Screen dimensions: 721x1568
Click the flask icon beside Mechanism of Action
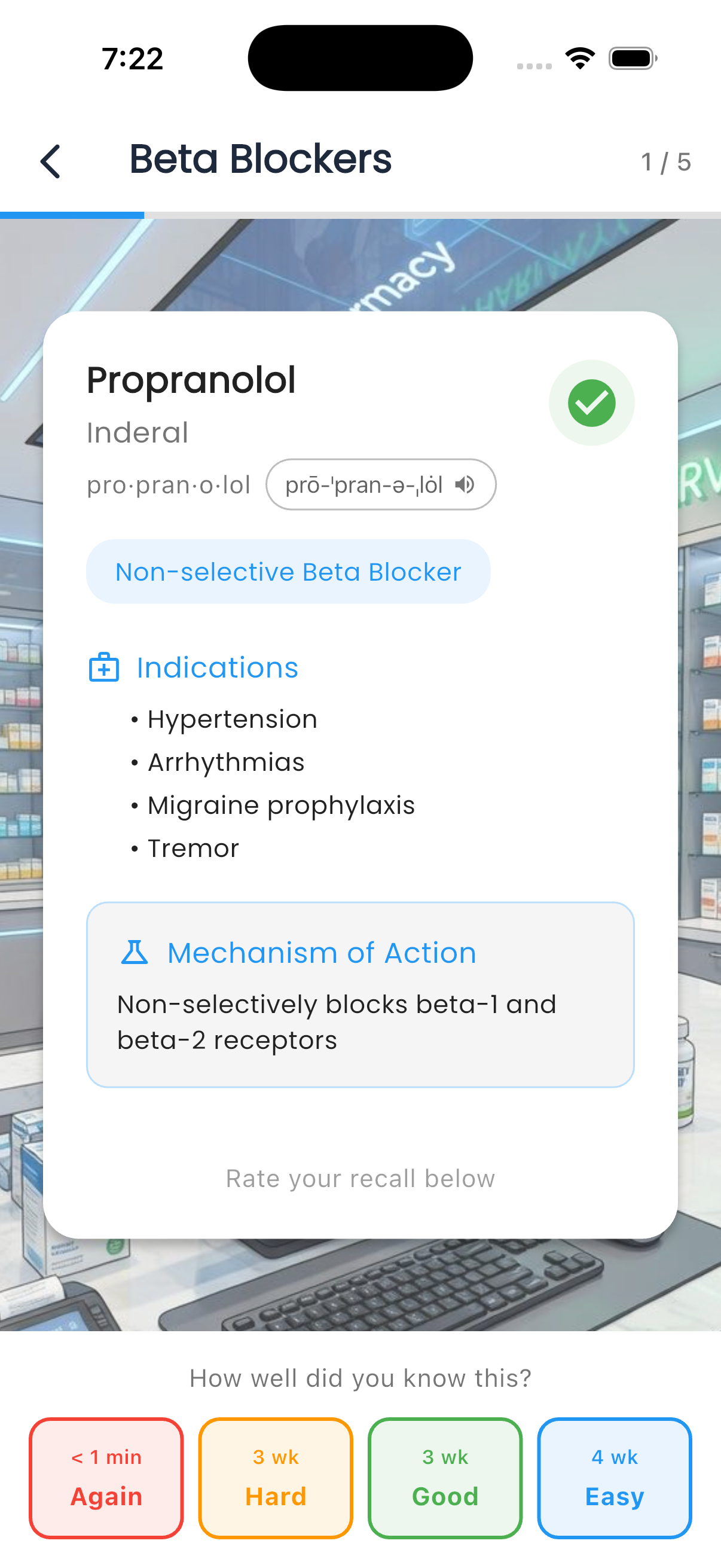(x=137, y=952)
